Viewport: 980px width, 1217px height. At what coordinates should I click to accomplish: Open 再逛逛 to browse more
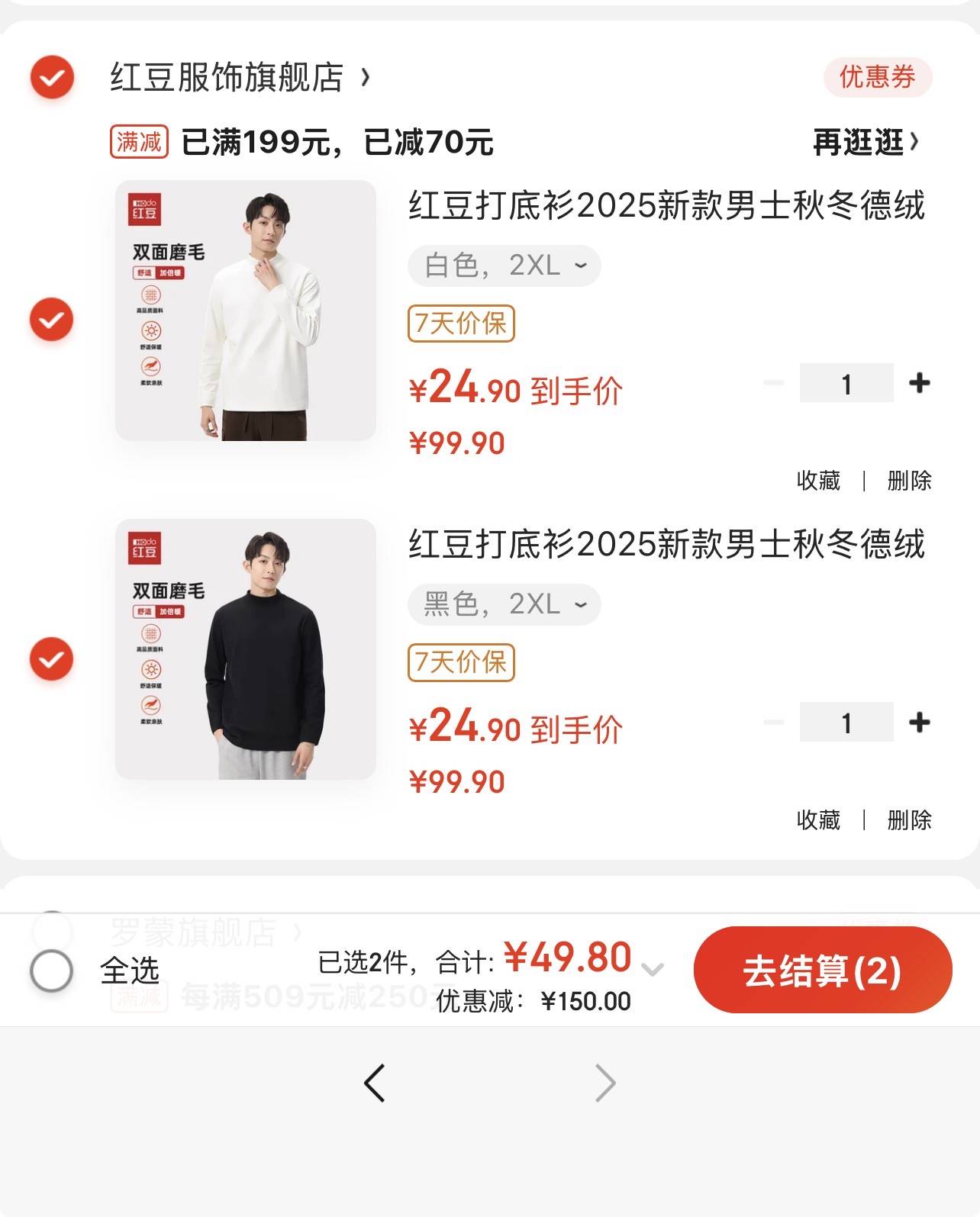tap(866, 143)
